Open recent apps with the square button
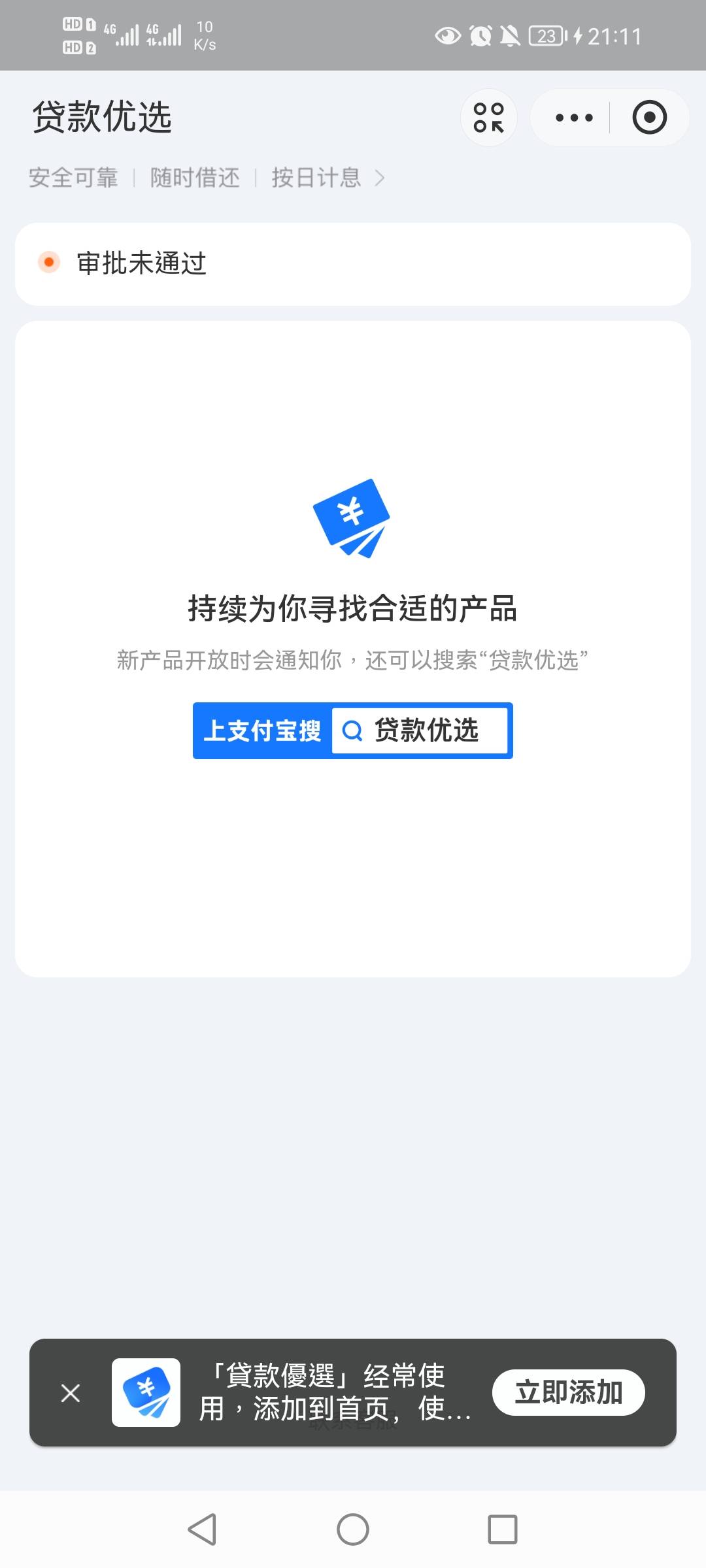Viewport: 706px width, 1568px height. [503, 1529]
